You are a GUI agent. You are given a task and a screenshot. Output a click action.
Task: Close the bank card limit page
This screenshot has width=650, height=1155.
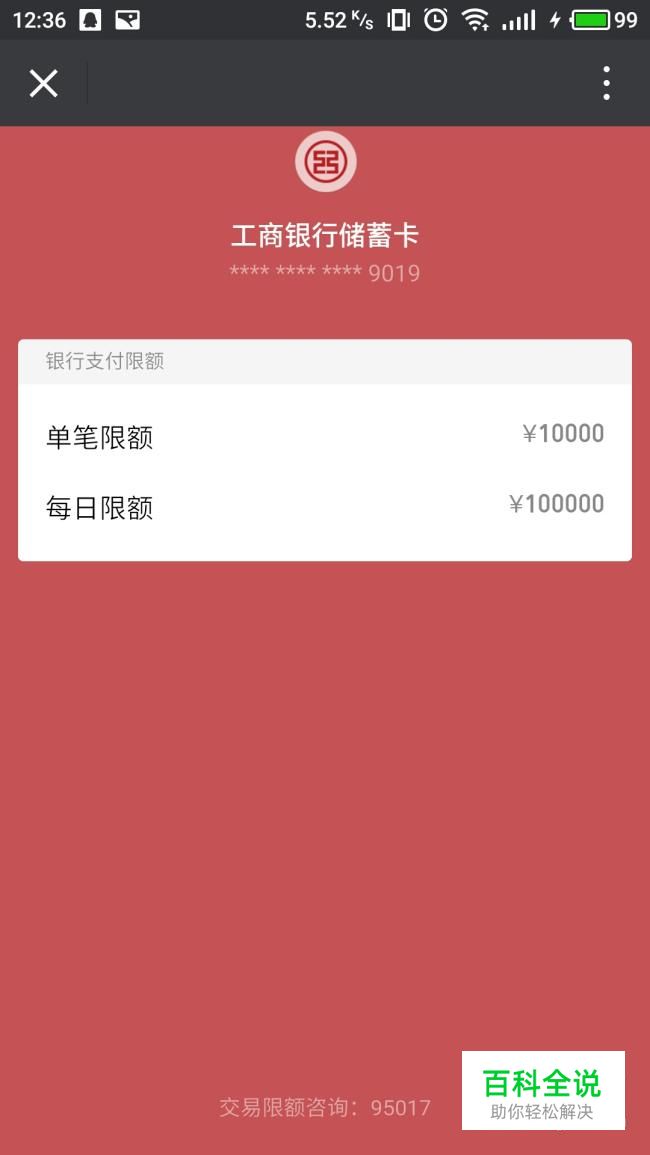[43, 83]
